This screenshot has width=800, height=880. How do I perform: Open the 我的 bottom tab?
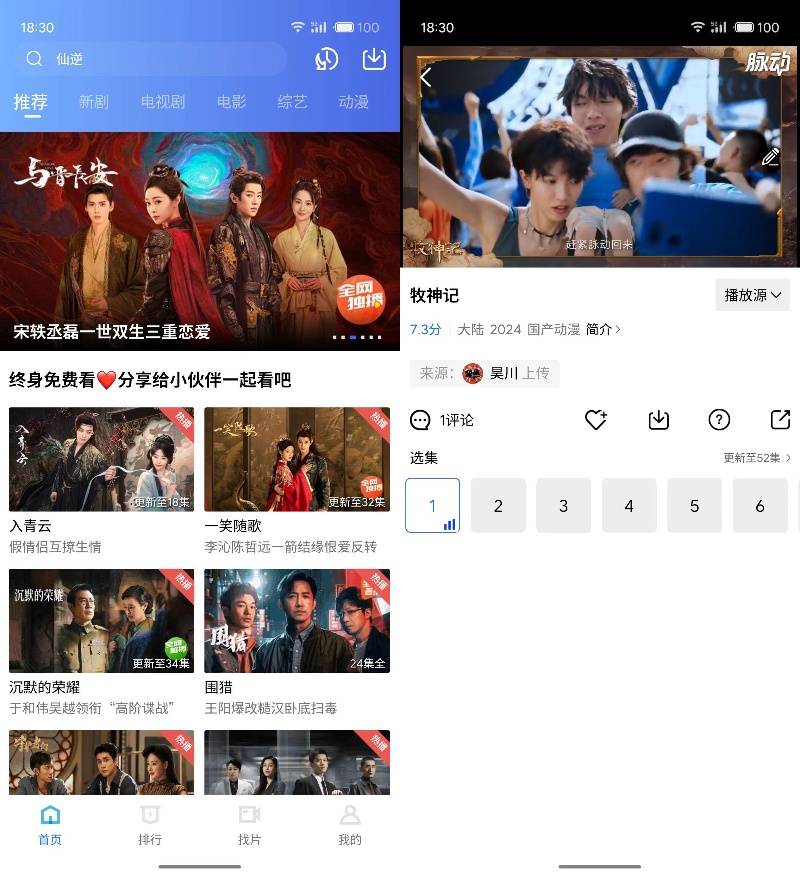point(349,825)
